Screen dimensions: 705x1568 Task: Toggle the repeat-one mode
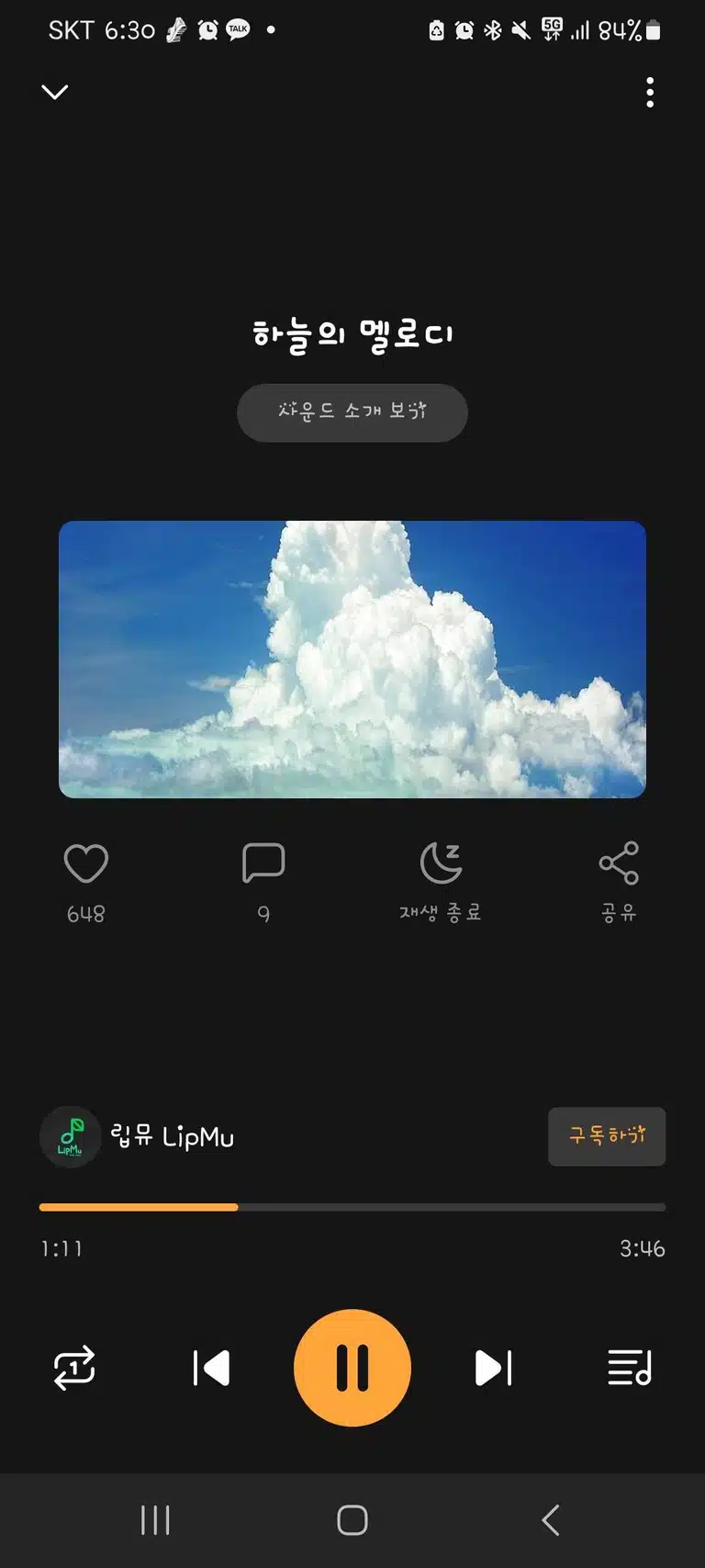74,1368
